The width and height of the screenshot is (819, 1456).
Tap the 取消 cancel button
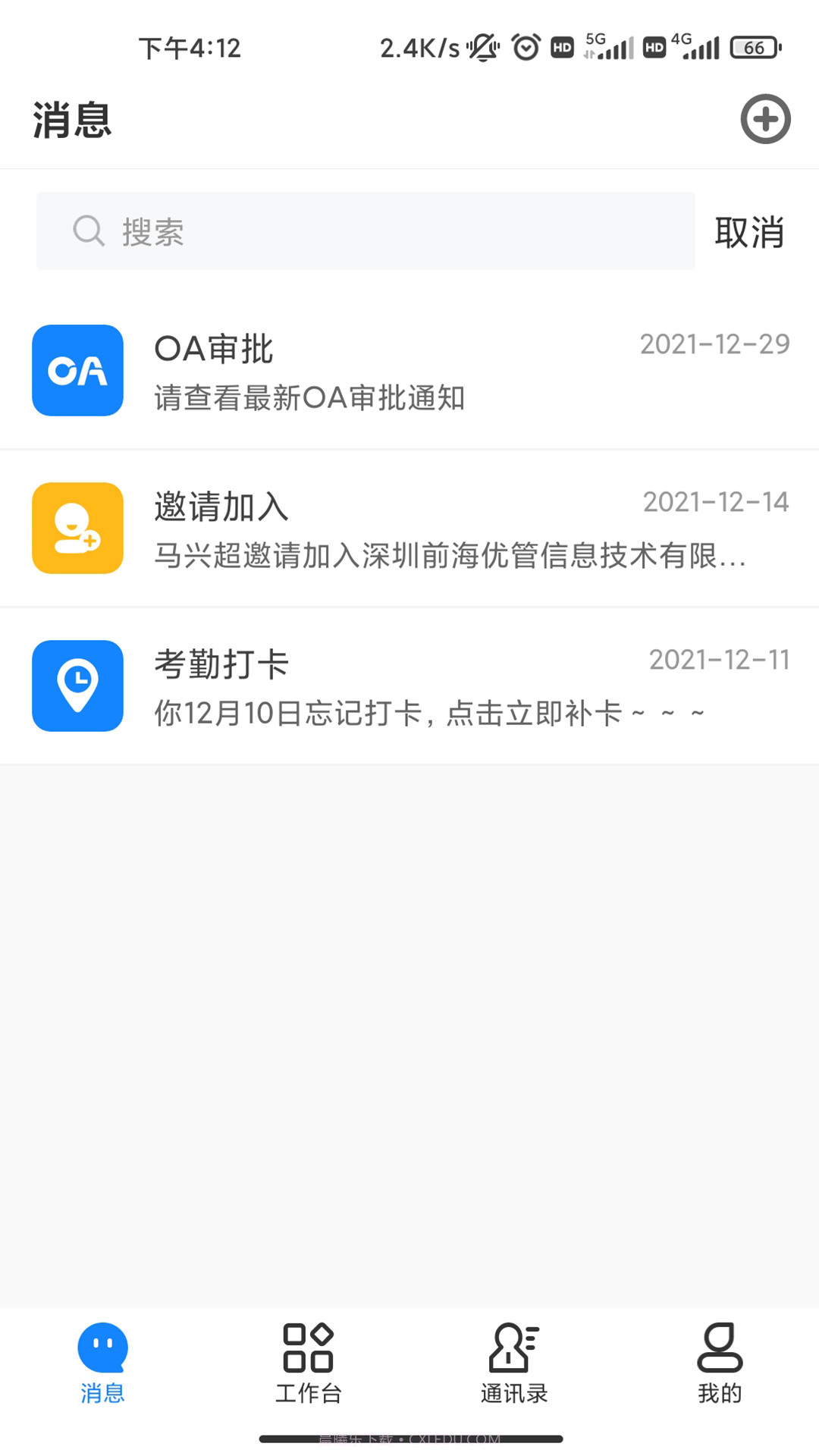pos(750,232)
